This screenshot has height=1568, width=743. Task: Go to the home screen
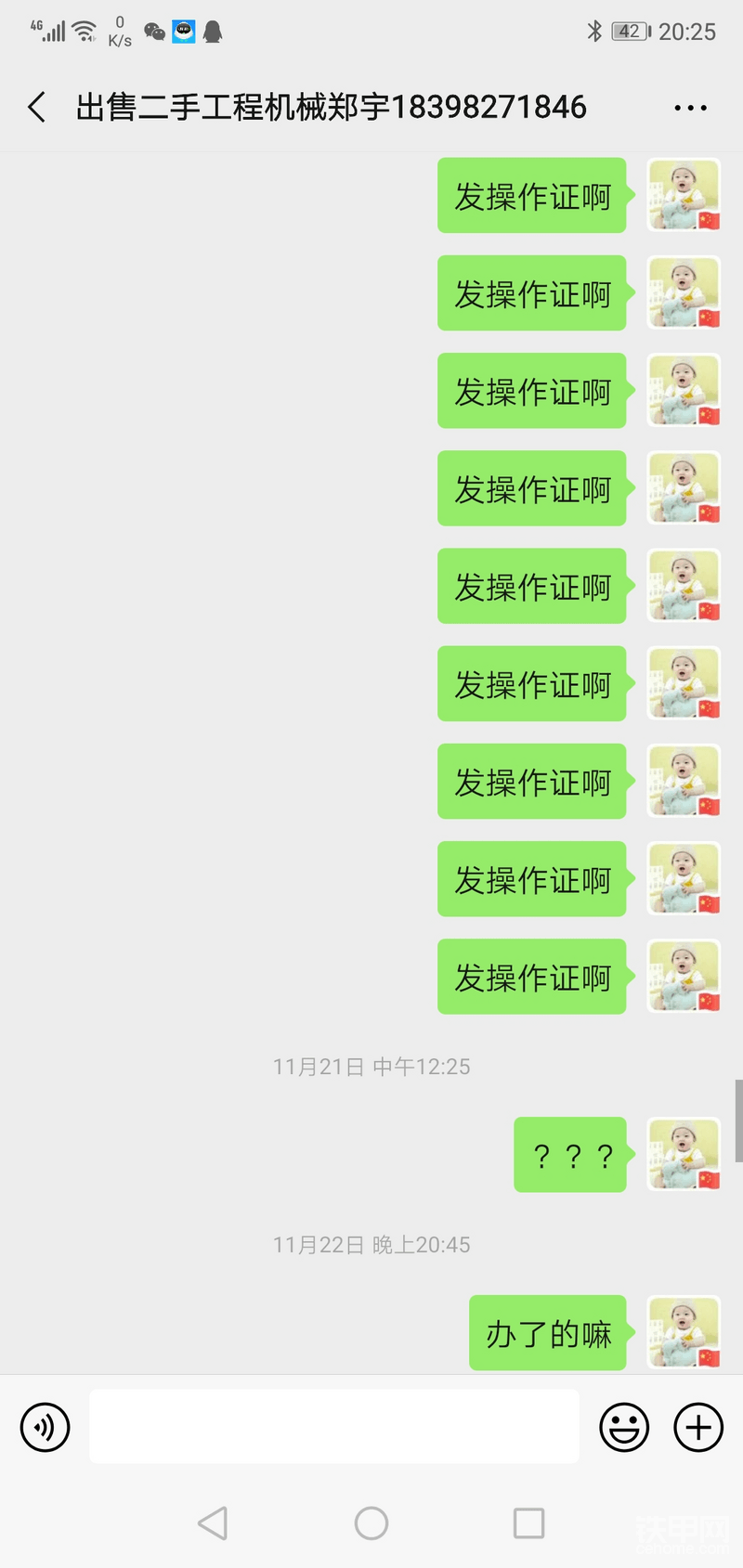click(x=371, y=1523)
